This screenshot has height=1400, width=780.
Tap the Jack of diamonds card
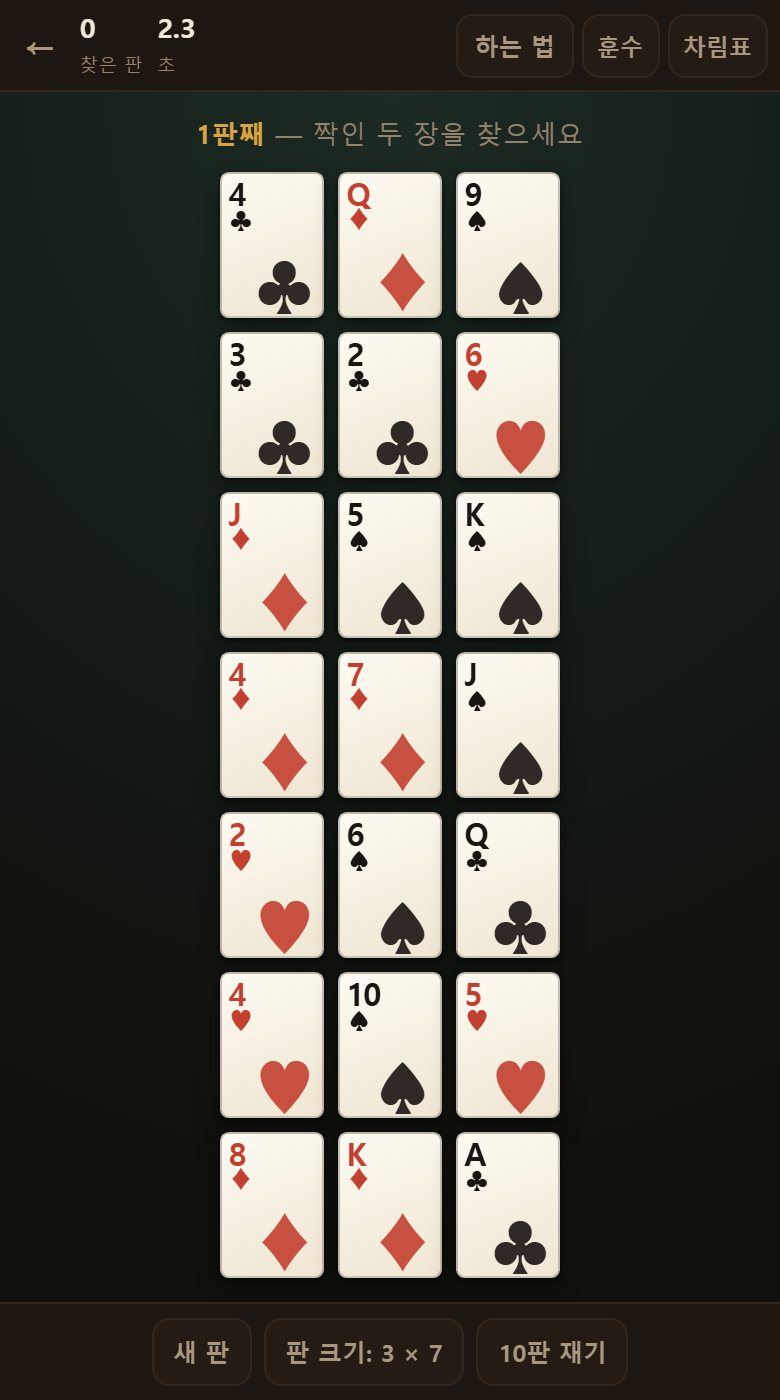tap(272, 565)
